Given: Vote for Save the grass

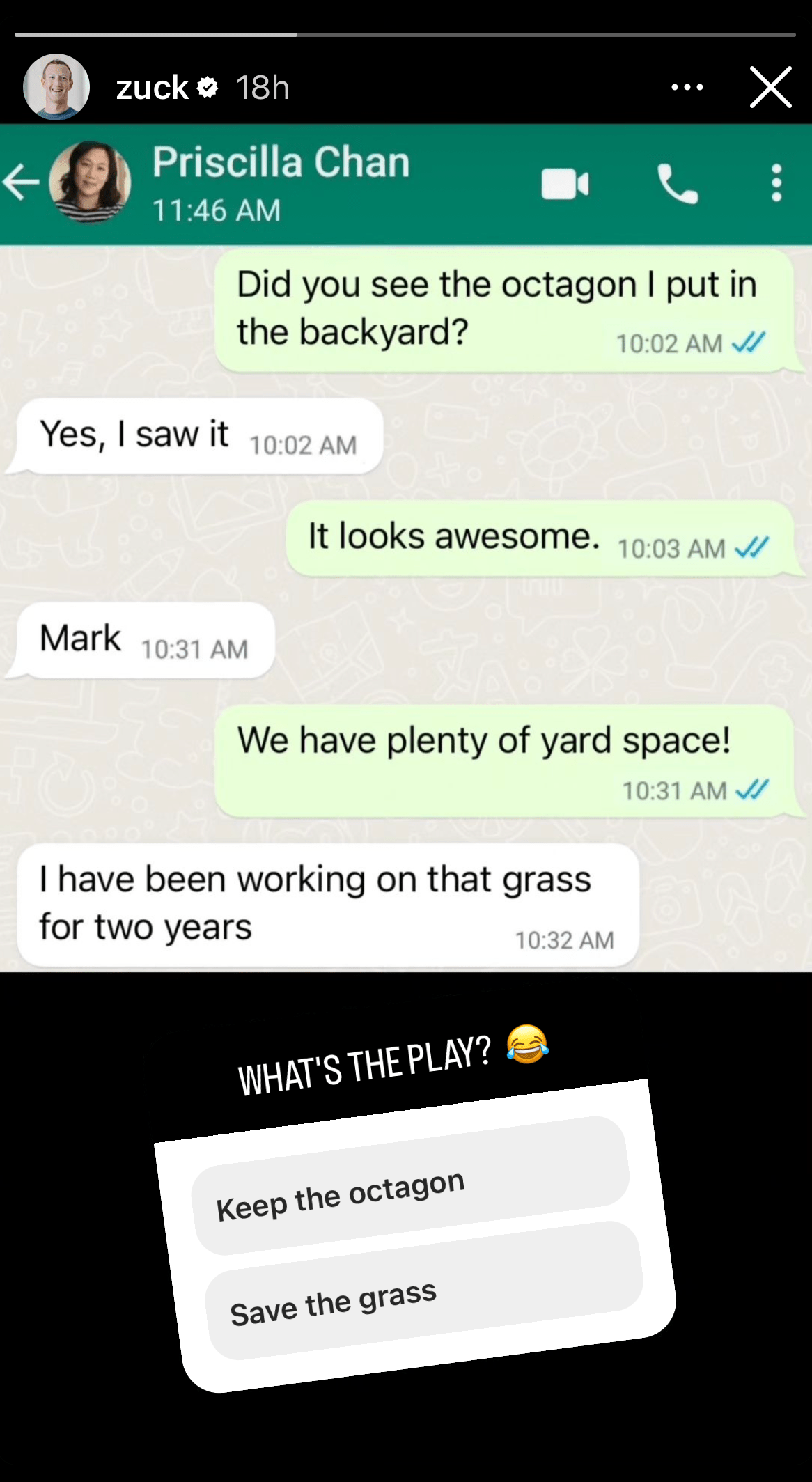Looking at the screenshot, I should 423,1290.
